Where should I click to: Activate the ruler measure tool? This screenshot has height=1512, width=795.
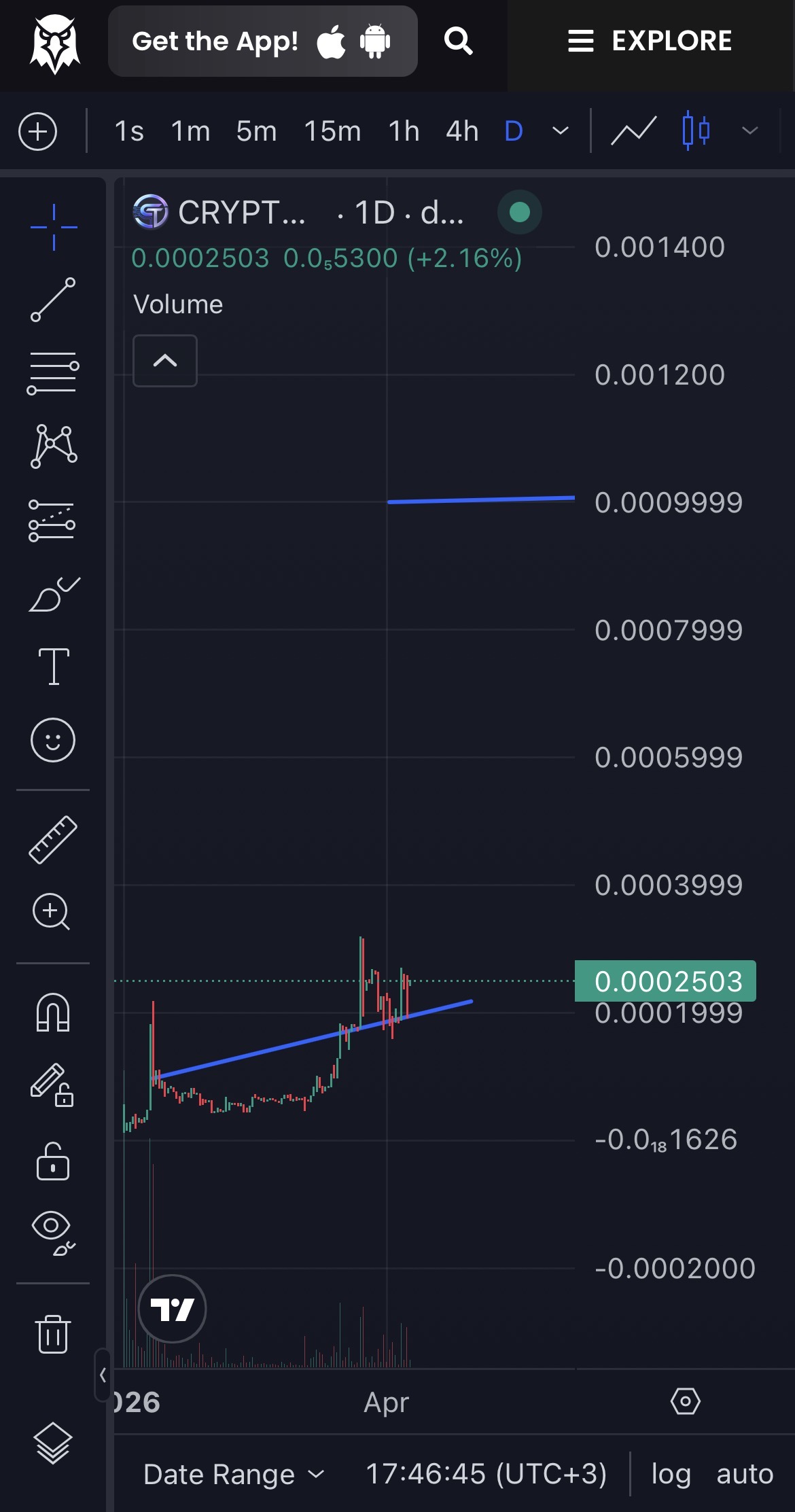pos(53,840)
